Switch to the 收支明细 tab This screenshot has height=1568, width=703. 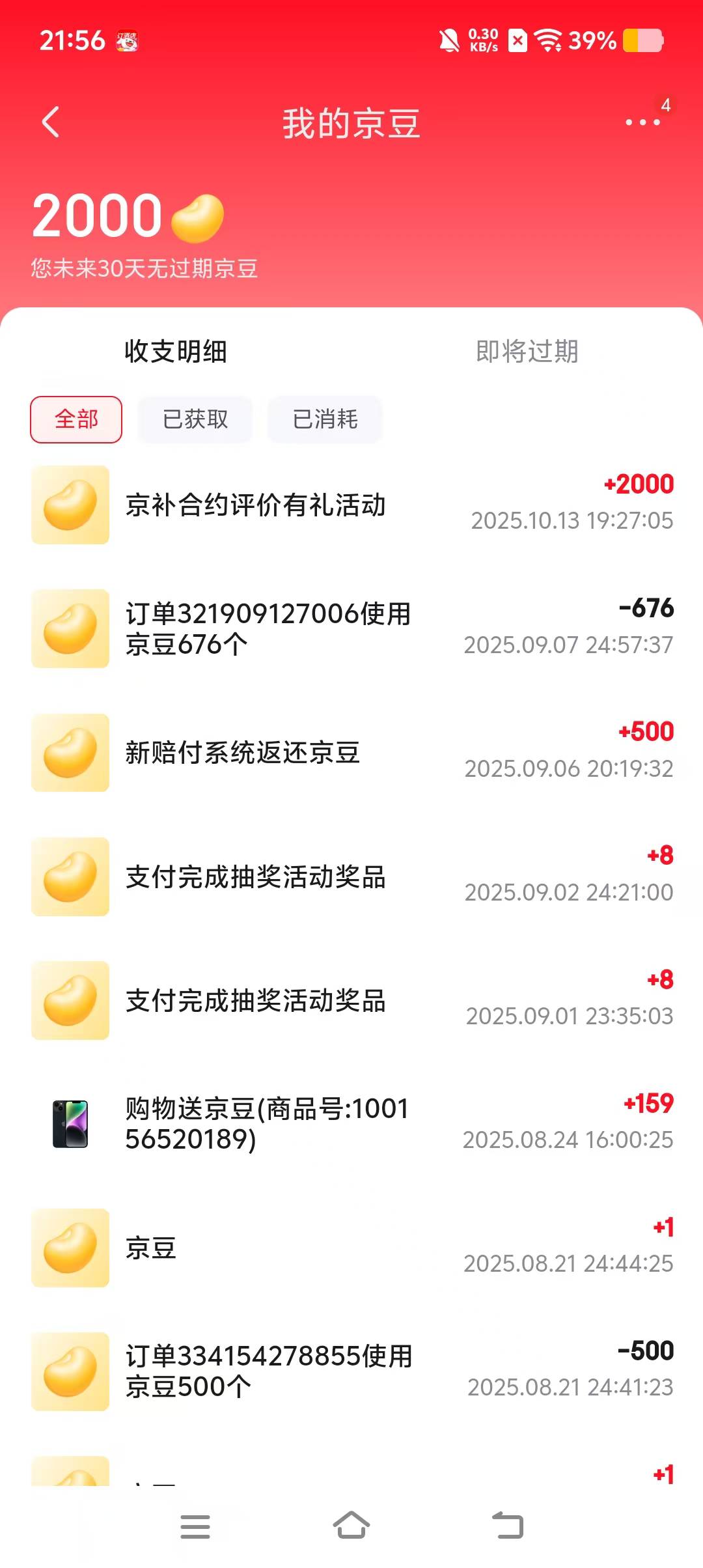pos(176,352)
